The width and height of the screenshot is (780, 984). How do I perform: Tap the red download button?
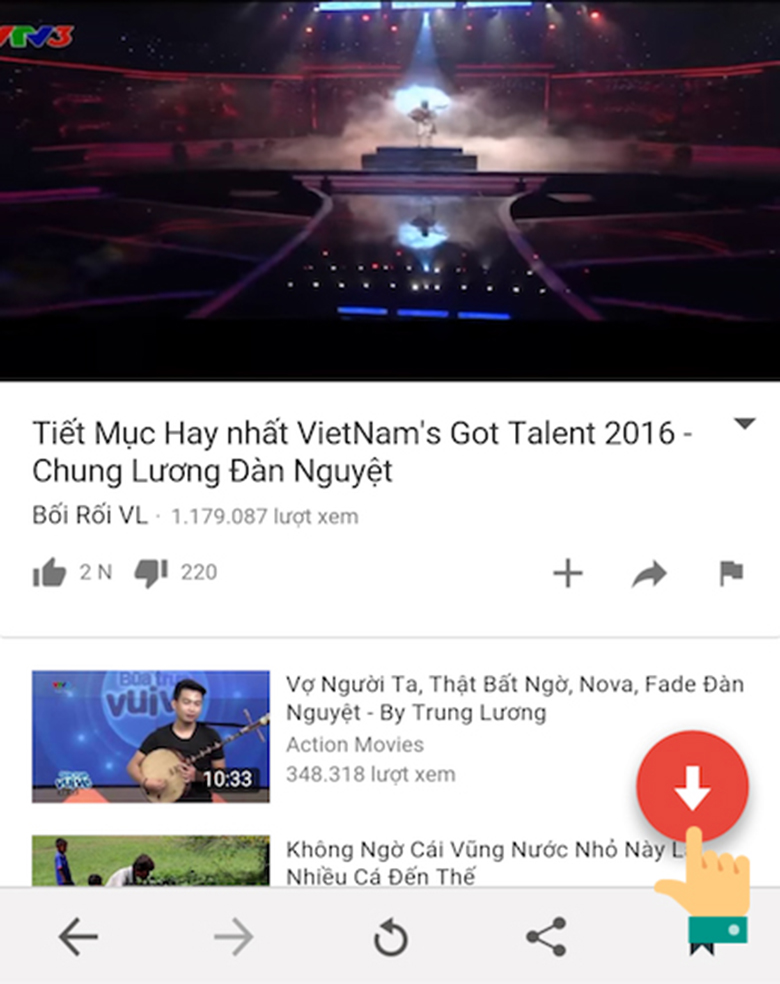(x=692, y=787)
